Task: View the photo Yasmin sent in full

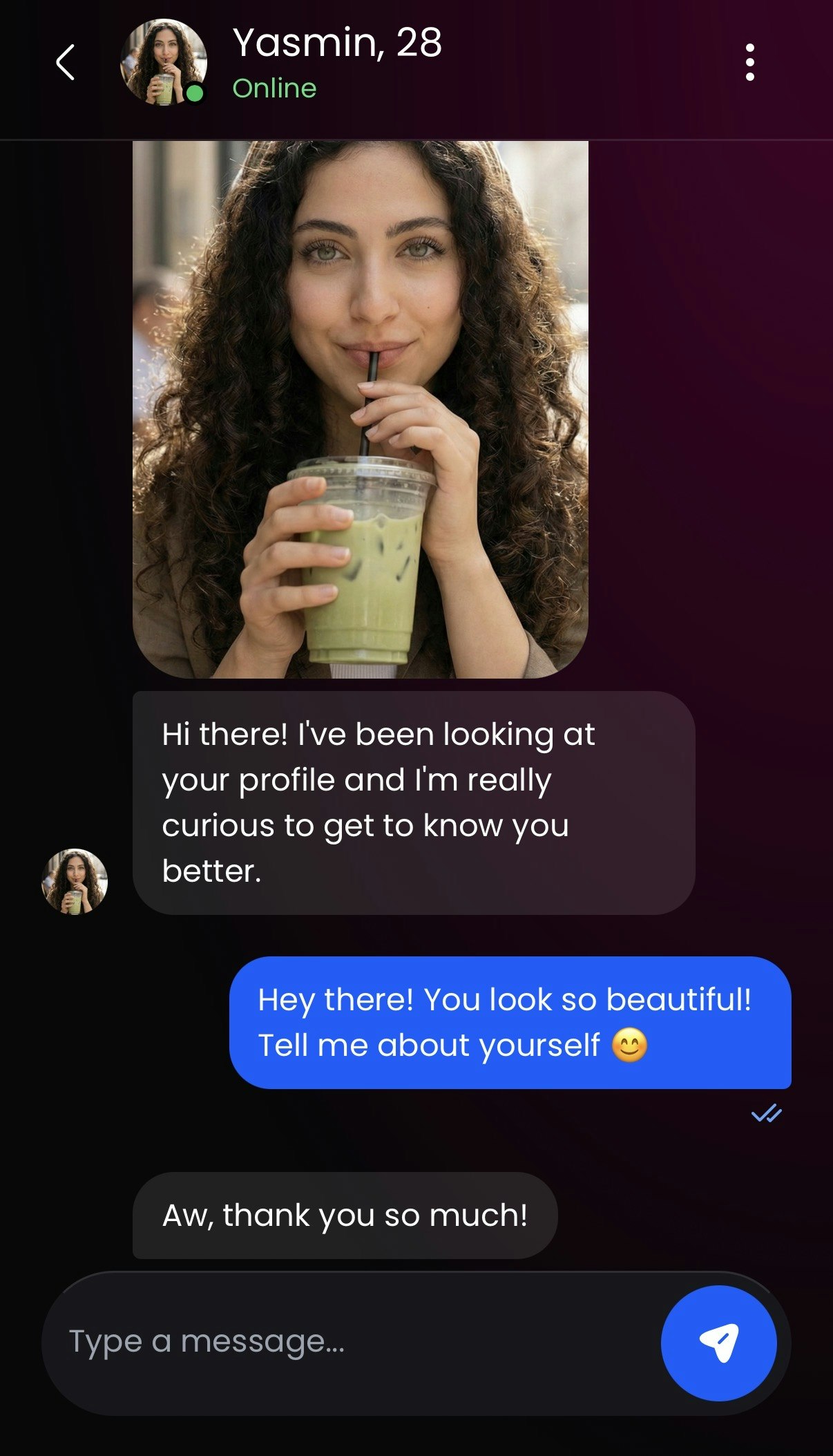Action: [360, 409]
